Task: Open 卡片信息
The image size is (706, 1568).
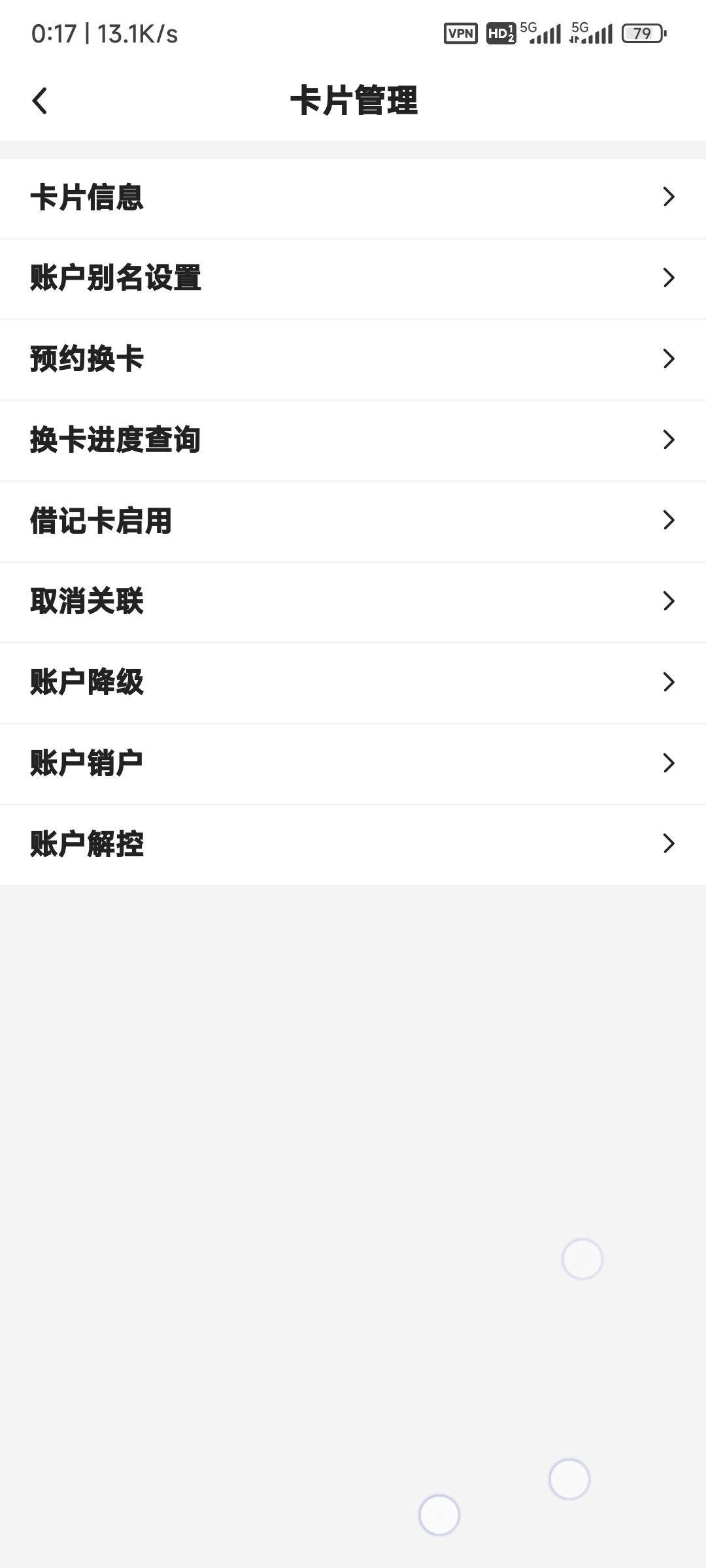Action: click(353, 198)
